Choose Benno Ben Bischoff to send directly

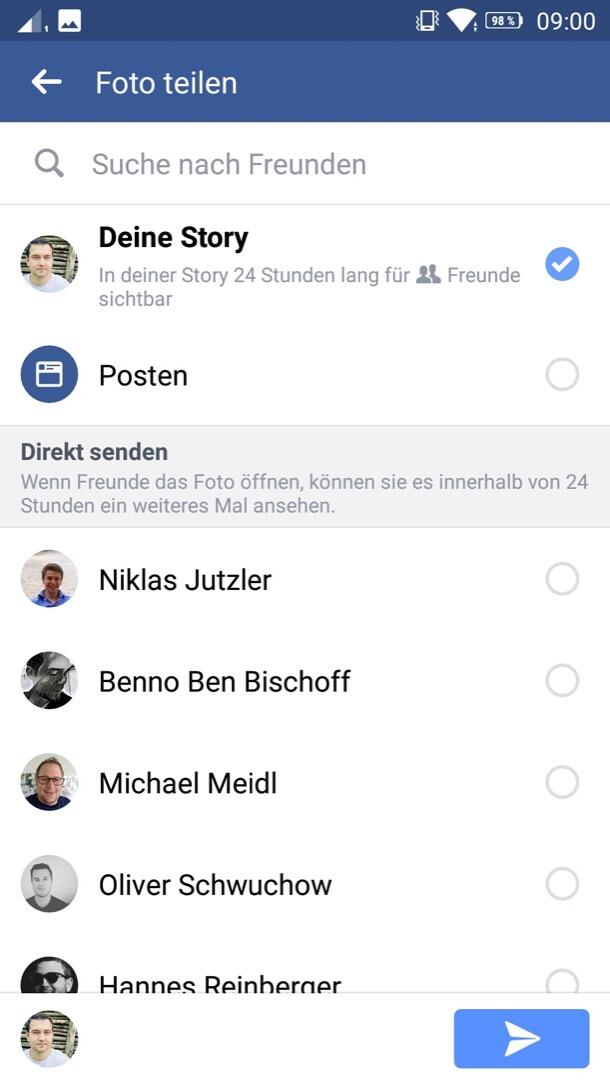pos(562,681)
